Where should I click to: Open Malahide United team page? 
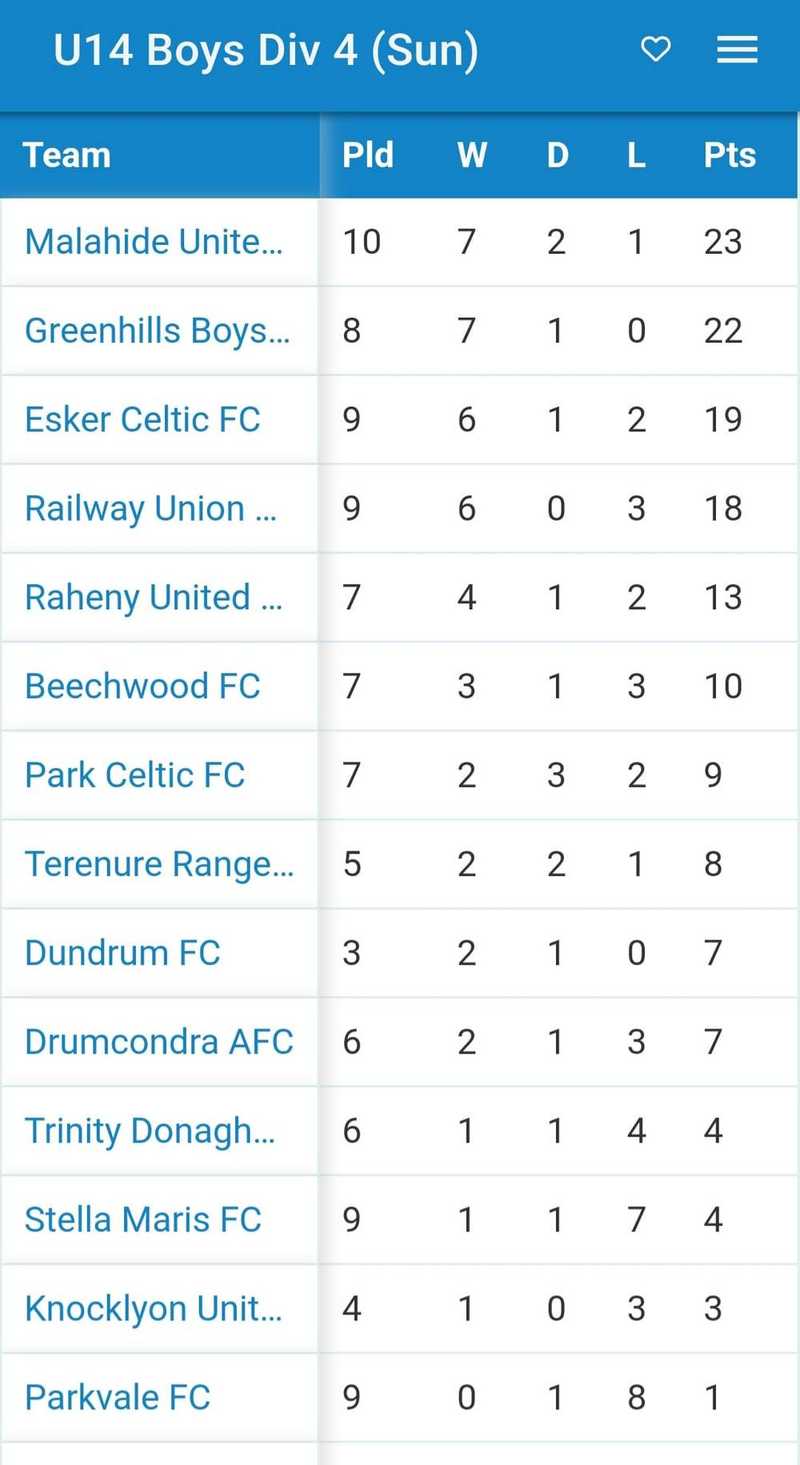pyautogui.click(x=154, y=241)
